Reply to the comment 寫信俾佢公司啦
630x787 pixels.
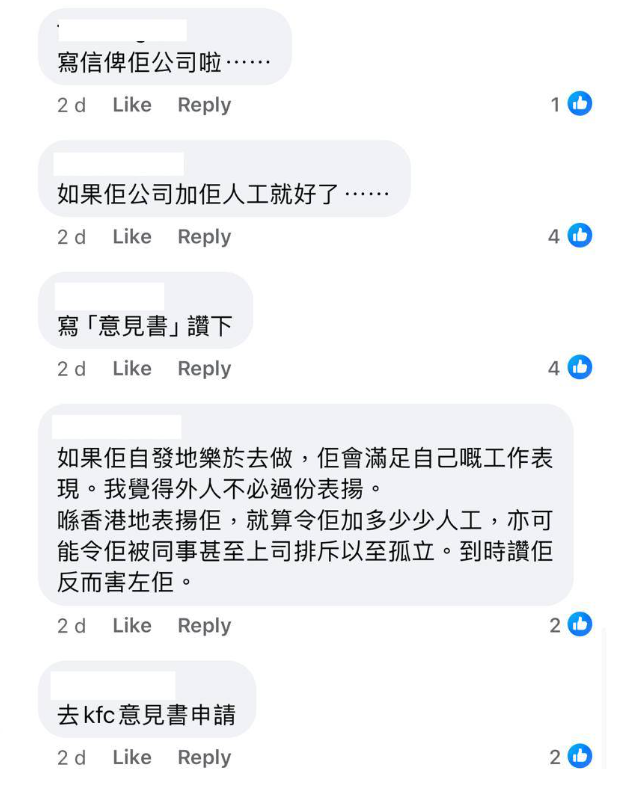204,105
